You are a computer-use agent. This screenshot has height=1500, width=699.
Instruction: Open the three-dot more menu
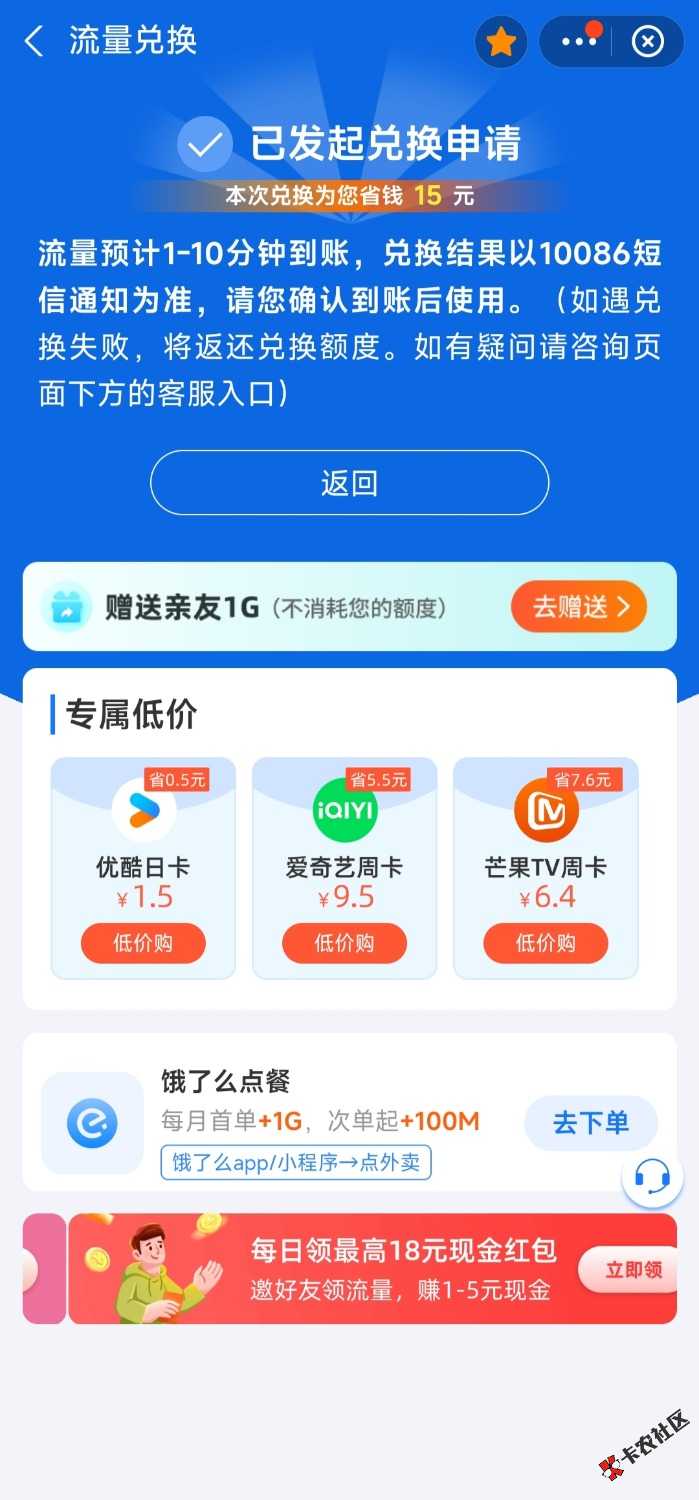(579, 42)
